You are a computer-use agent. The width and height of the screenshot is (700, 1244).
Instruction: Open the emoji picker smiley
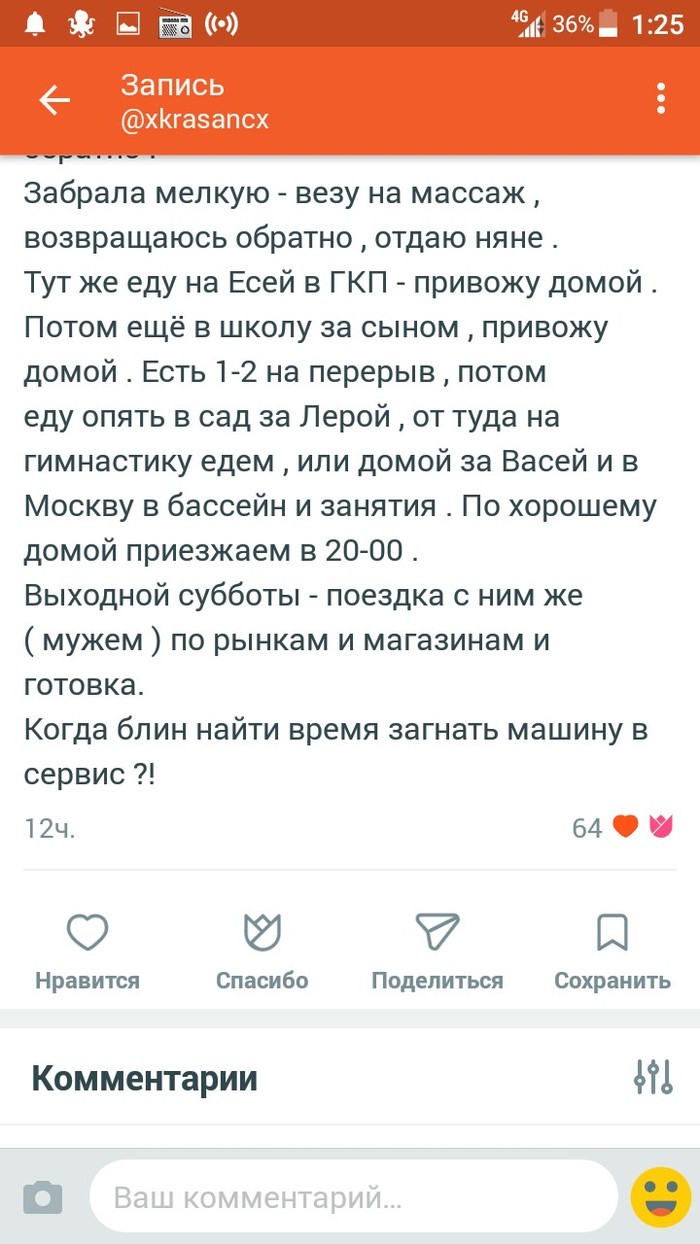[x=661, y=1196]
